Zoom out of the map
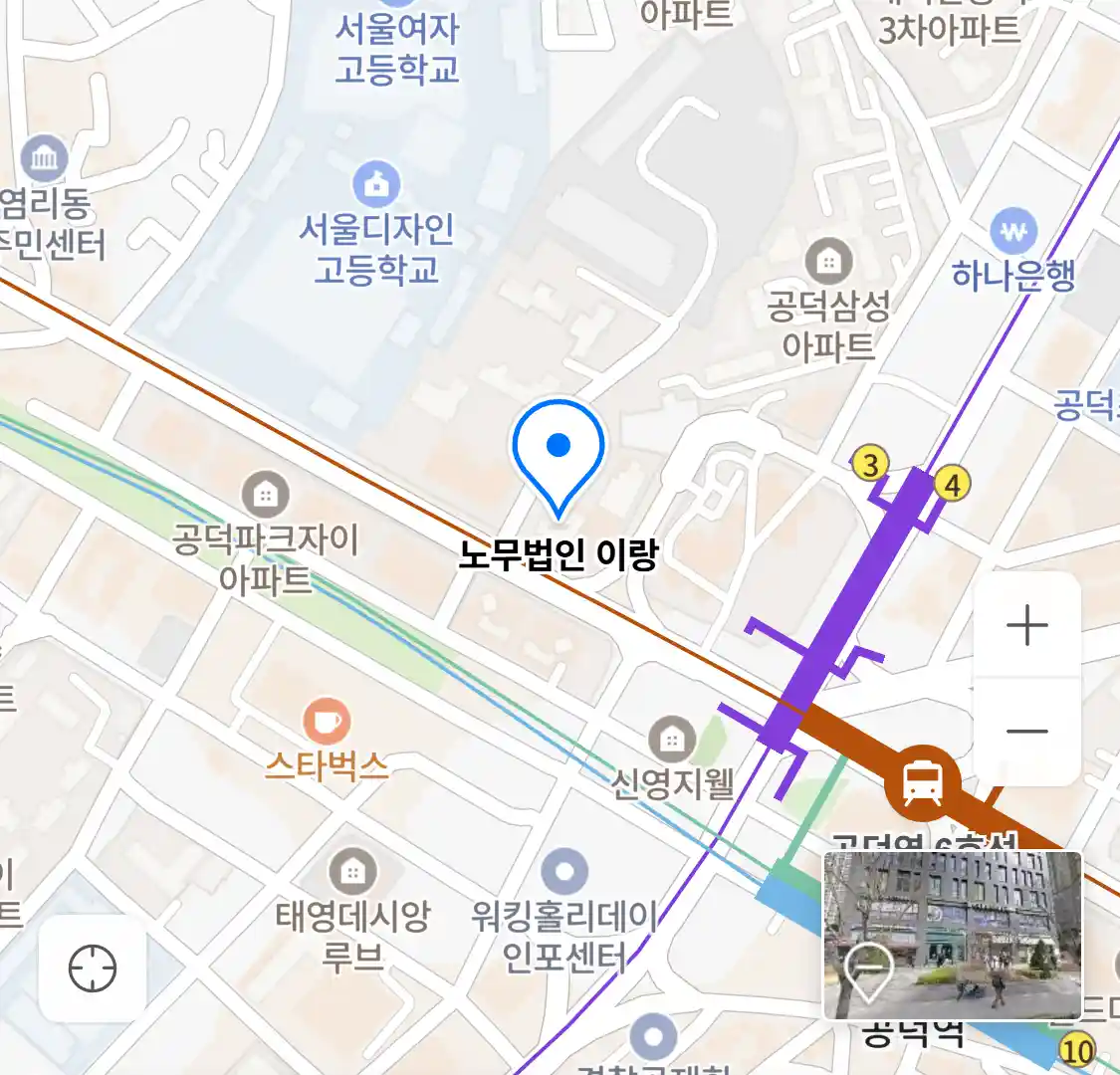Image resolution: width=1120 pixels, height=1075 pixels. pos(1026,732)
